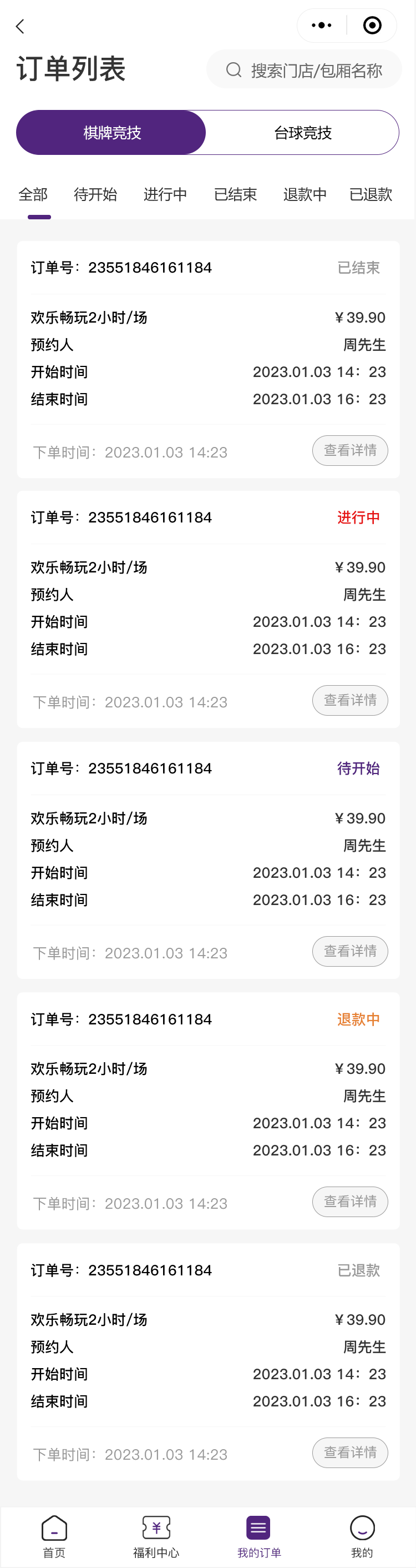Image resolution: width=416 pixels, height=1568 pixels.
Task: Open the 已退款 filter tab
Action: pos(371,195)
